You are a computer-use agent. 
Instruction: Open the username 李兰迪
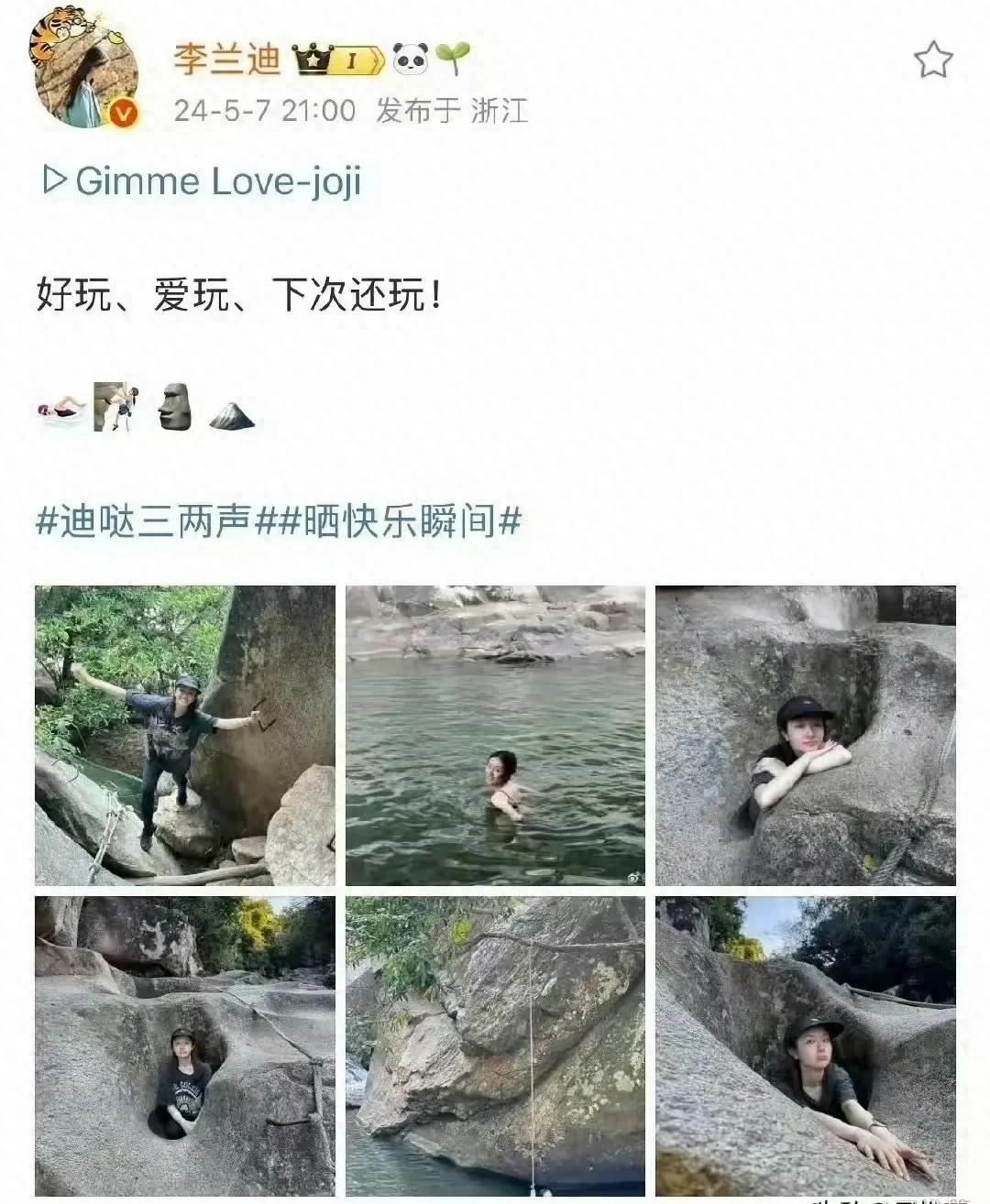point(227,60)
